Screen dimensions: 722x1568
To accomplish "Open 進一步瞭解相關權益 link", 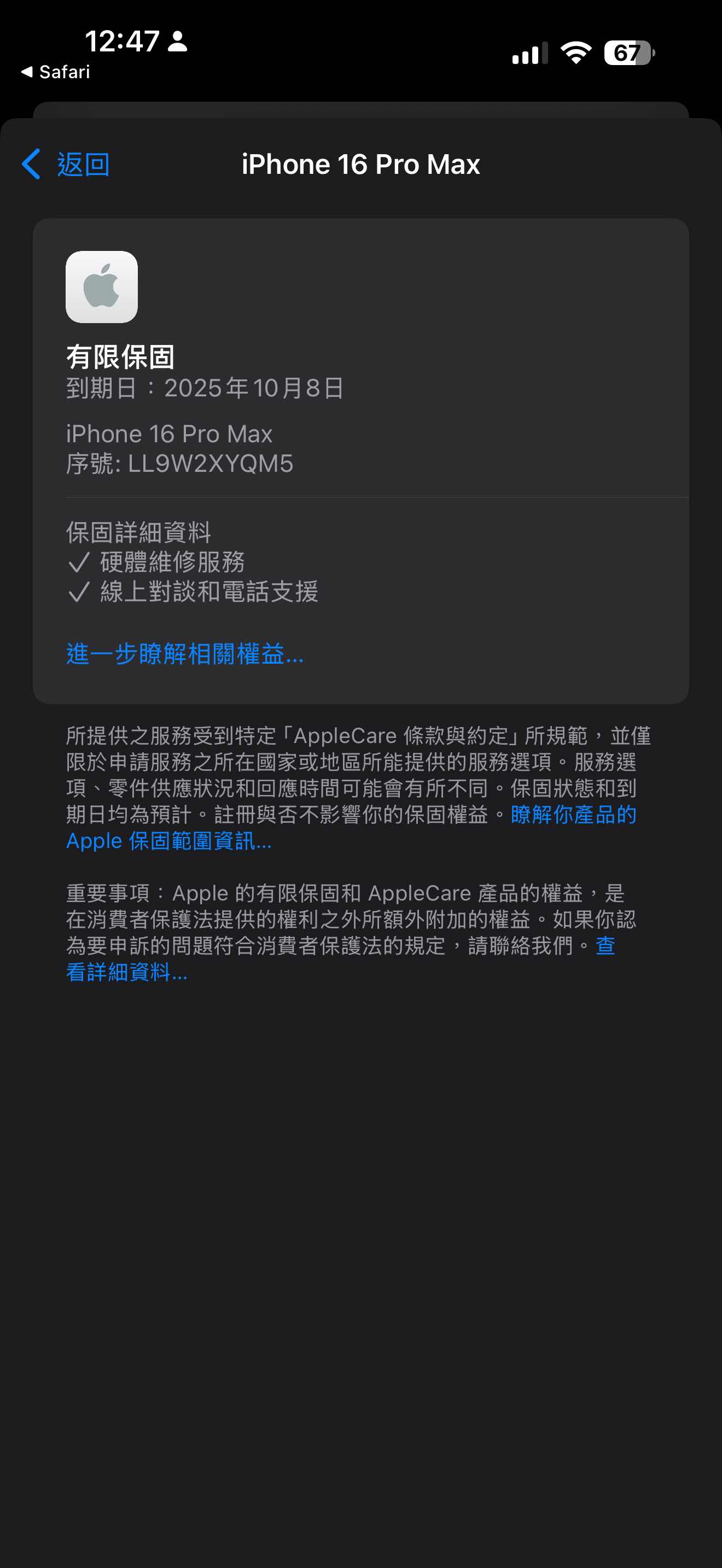I will (184, 654).
